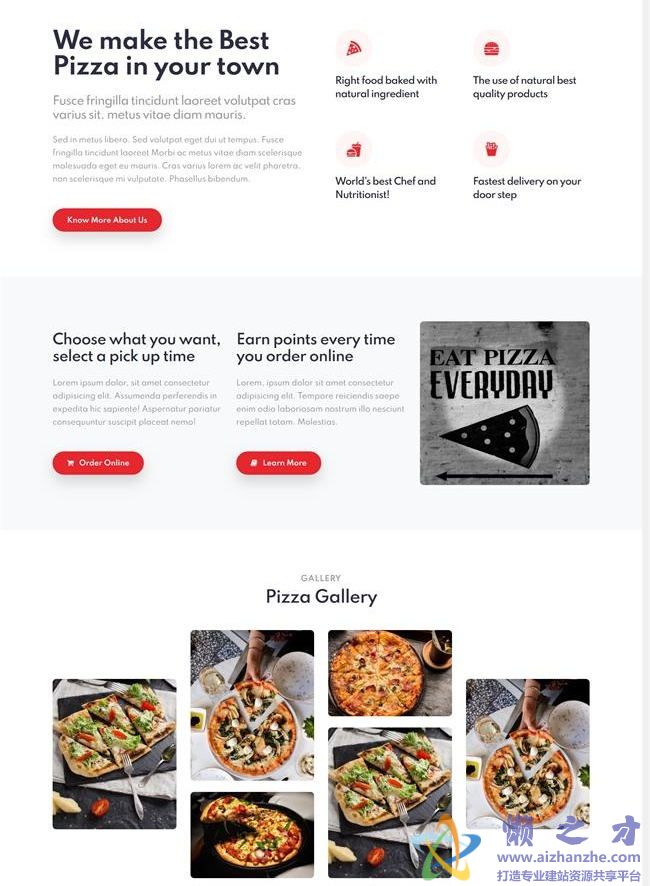The width and height of the screenshot is (650, 886).
Task: Tap the Learn More button
Action: coord(278,463)
